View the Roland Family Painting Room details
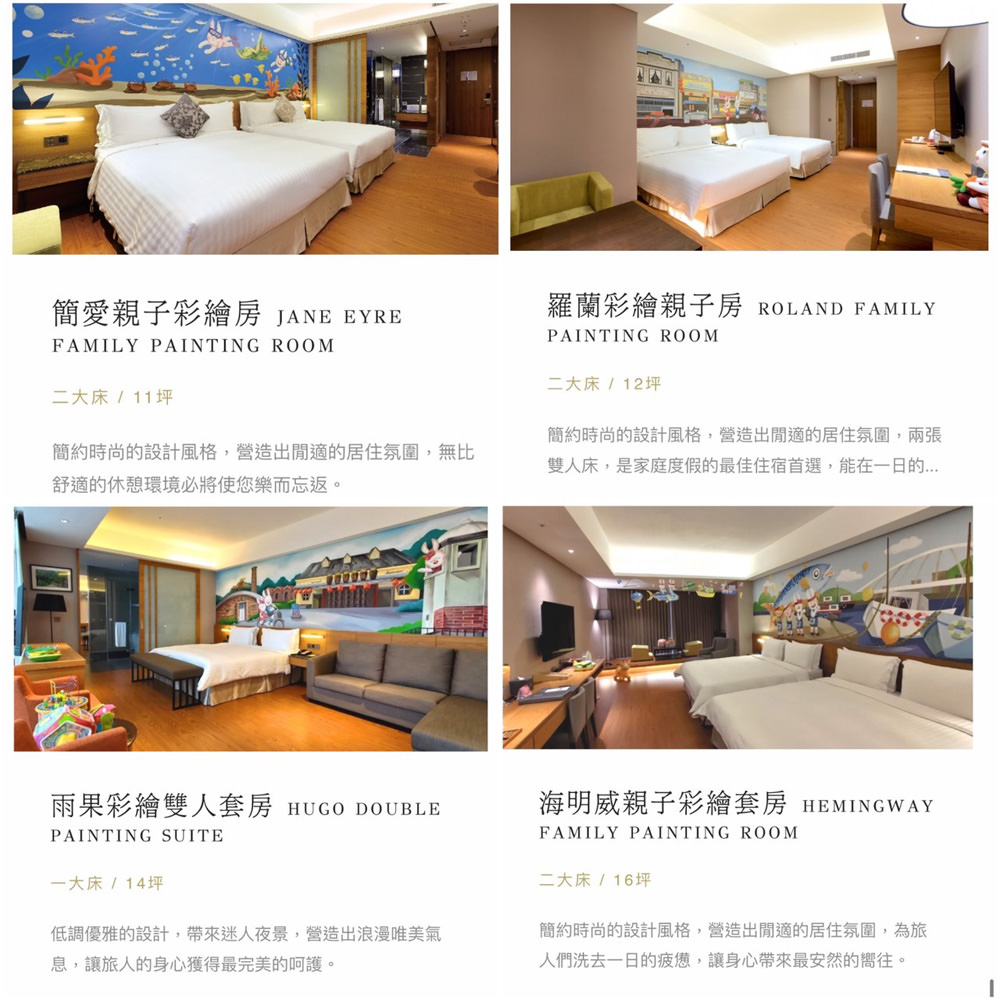 click(x=741, y=320)
